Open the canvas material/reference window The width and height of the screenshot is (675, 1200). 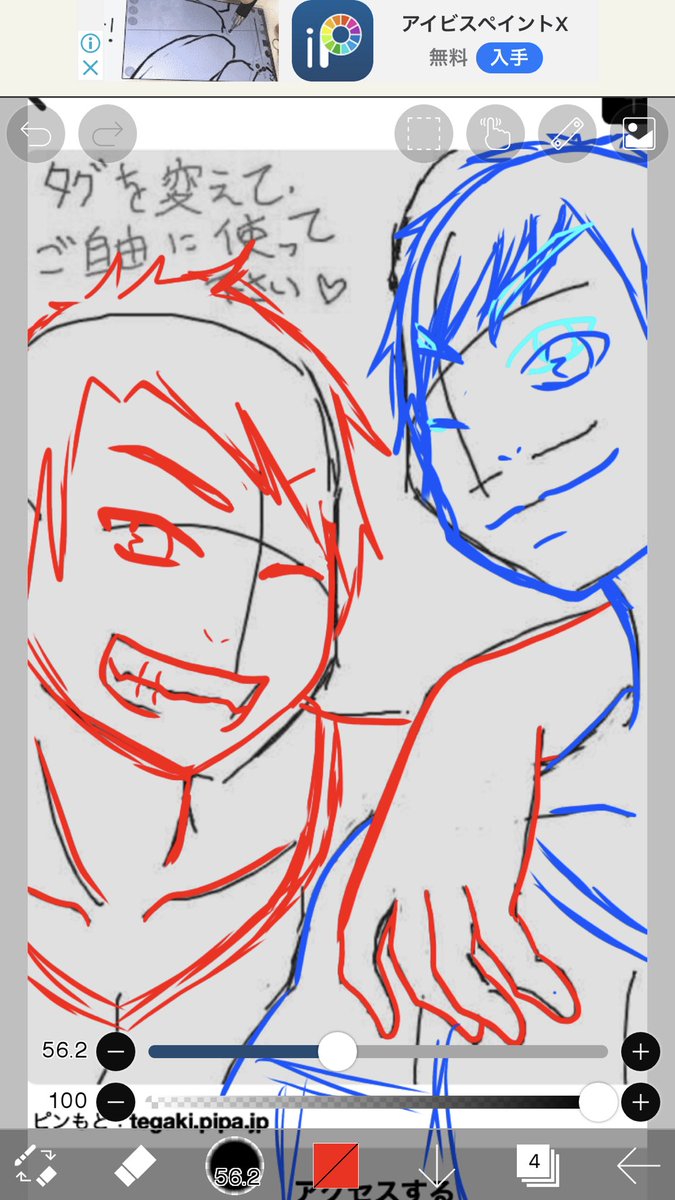[x=639, y=134]
